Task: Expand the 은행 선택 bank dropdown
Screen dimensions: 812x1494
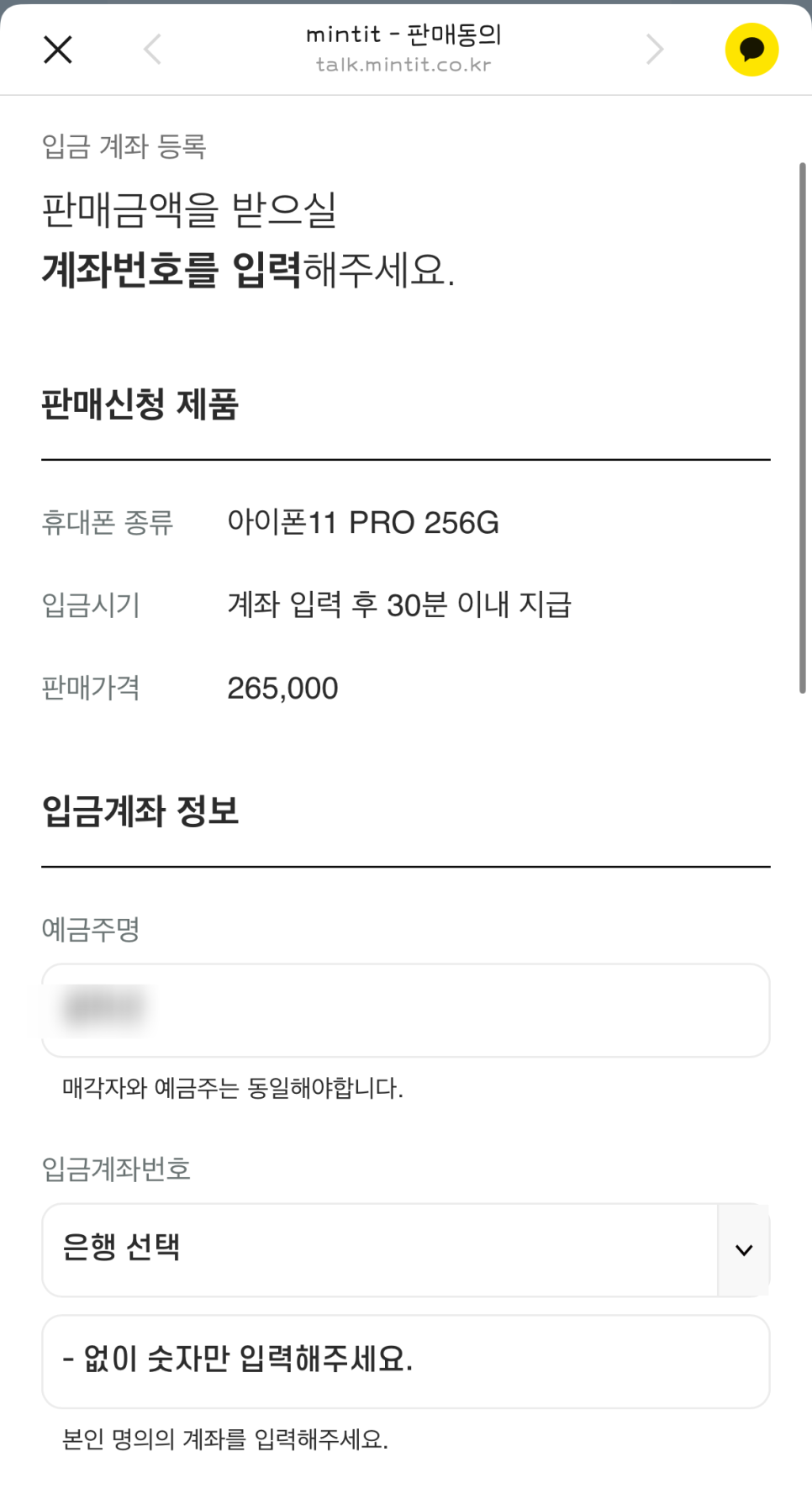Action: [406, 1249]
